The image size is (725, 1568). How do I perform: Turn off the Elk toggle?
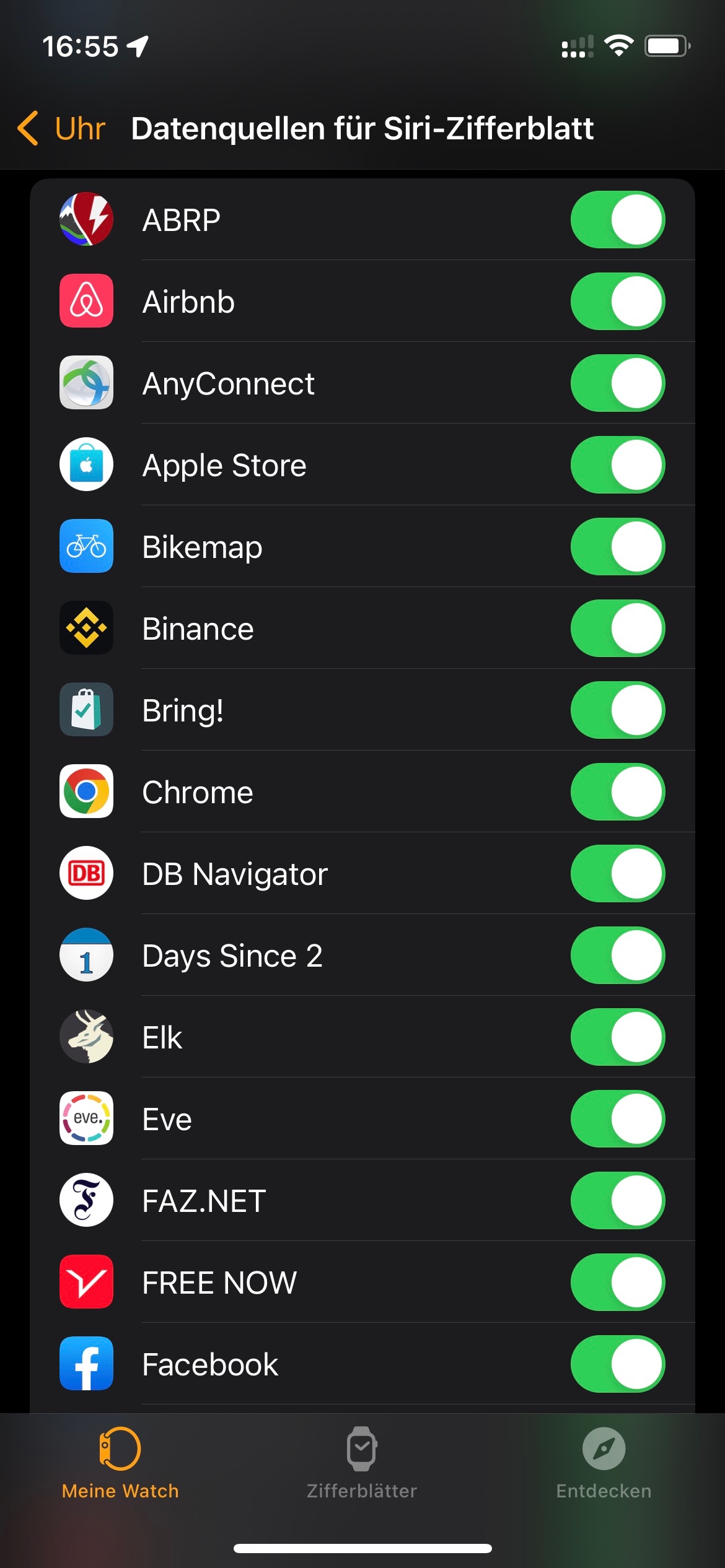tap(617, 1037)
